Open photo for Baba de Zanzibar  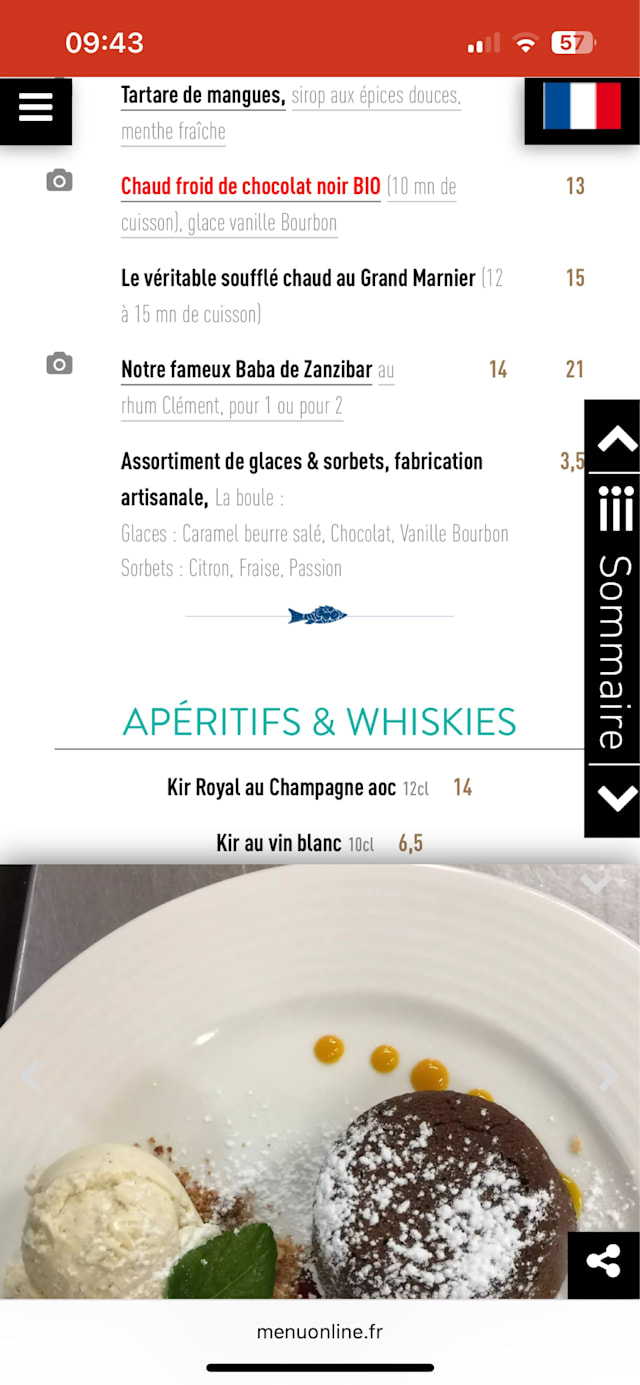59,364
